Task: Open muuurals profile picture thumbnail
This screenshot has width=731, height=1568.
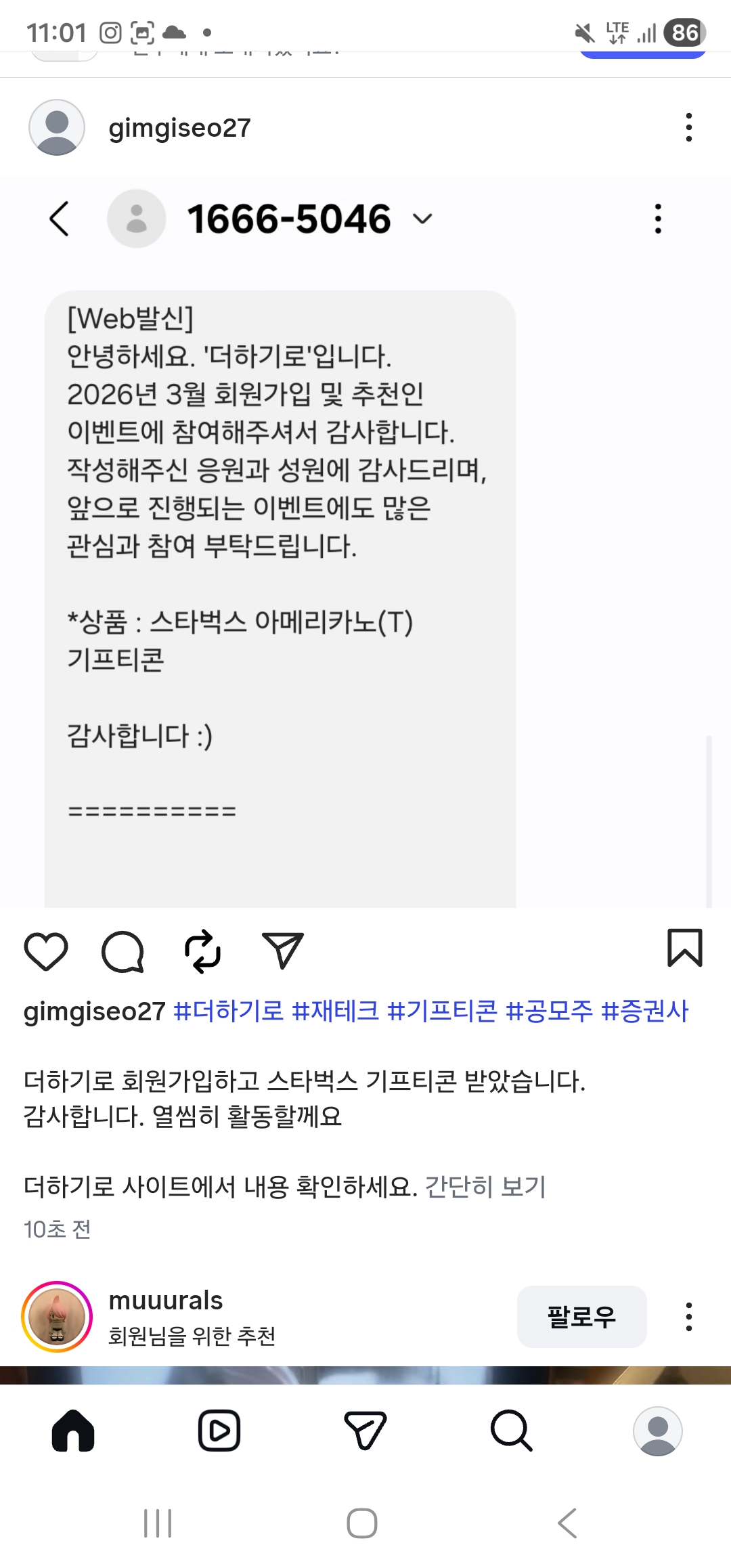Action: click(58, 1316)
